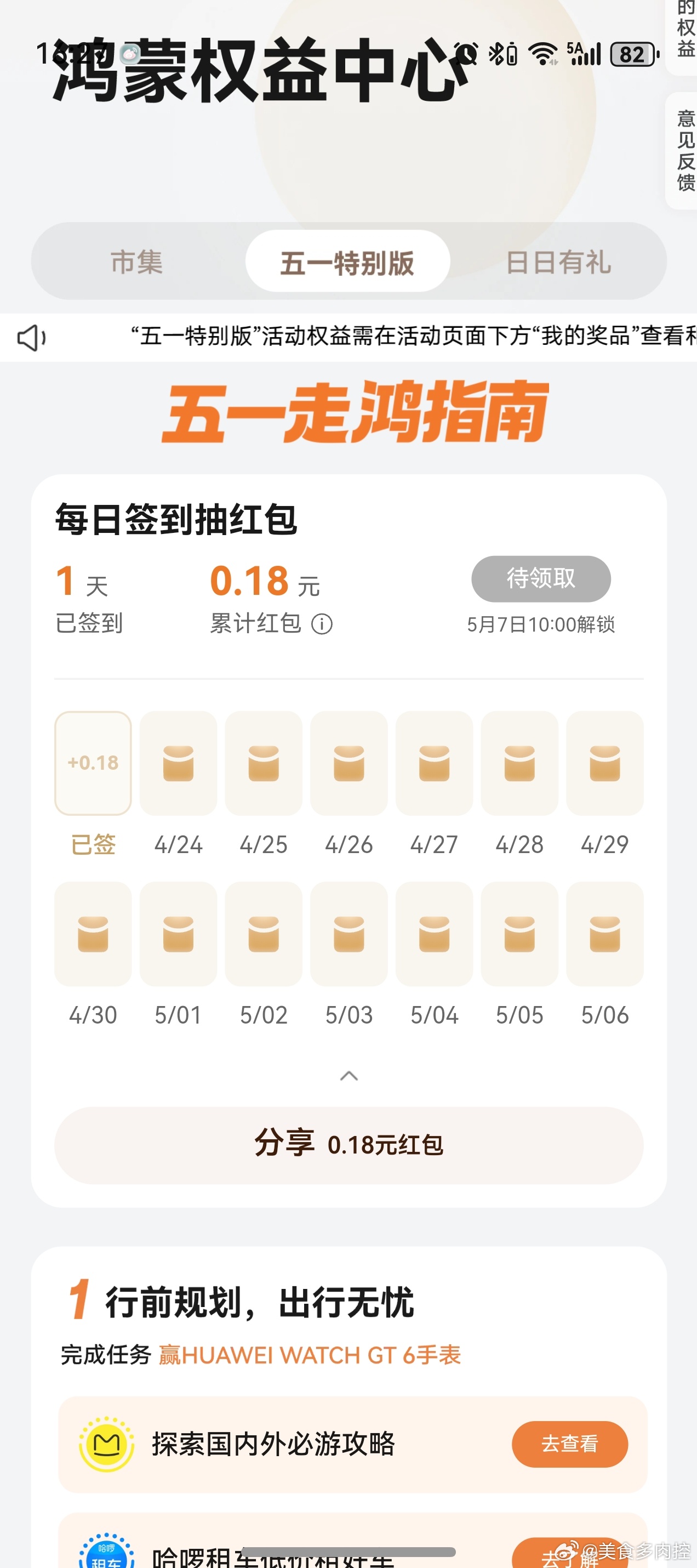Collapse the sign-in calendar with the up chevron
The width and height of the screenshot is (697, 1568).
pyautogui.click(x=348, y=1076)
